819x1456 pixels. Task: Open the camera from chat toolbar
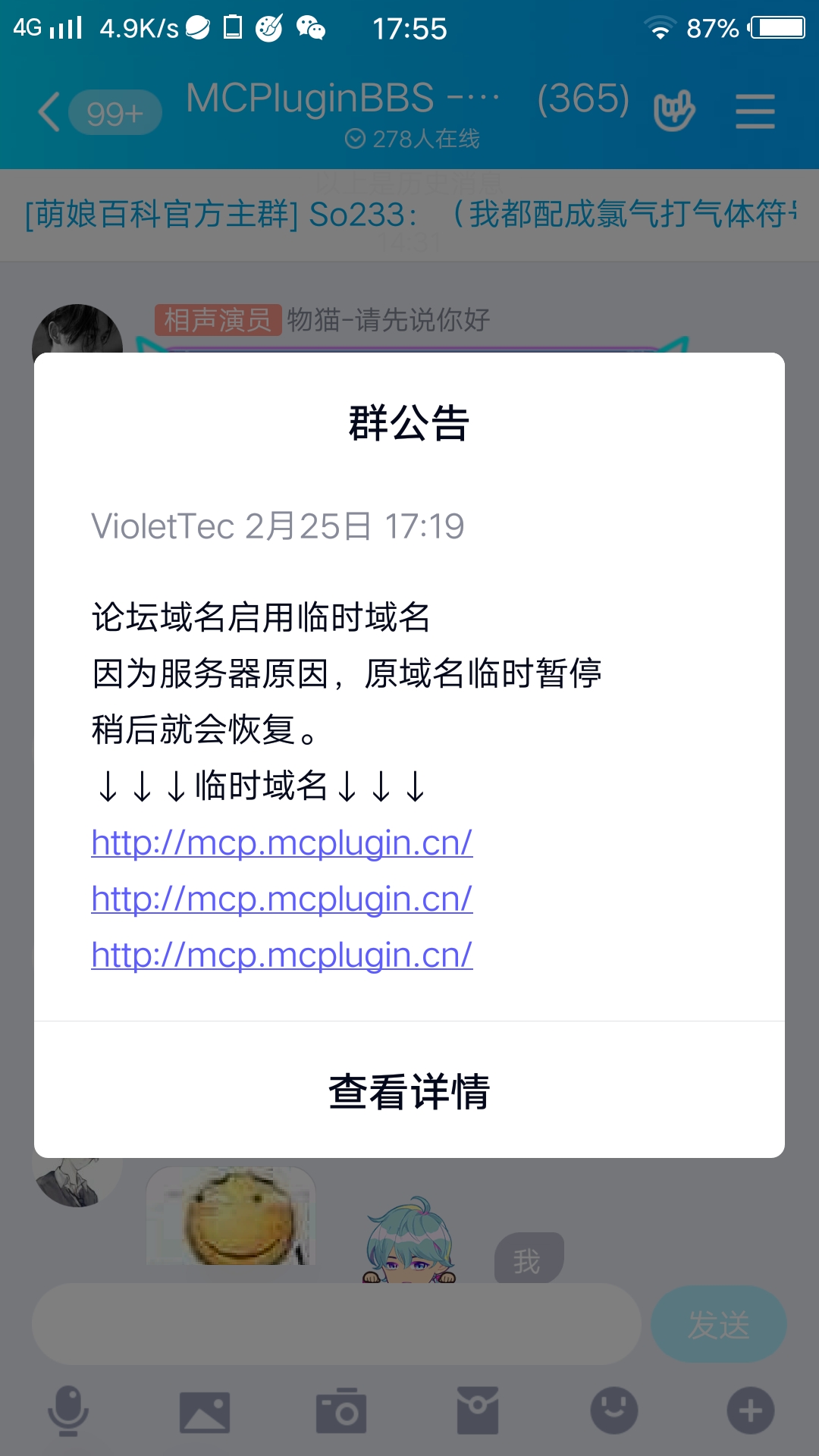point(341,1411)
